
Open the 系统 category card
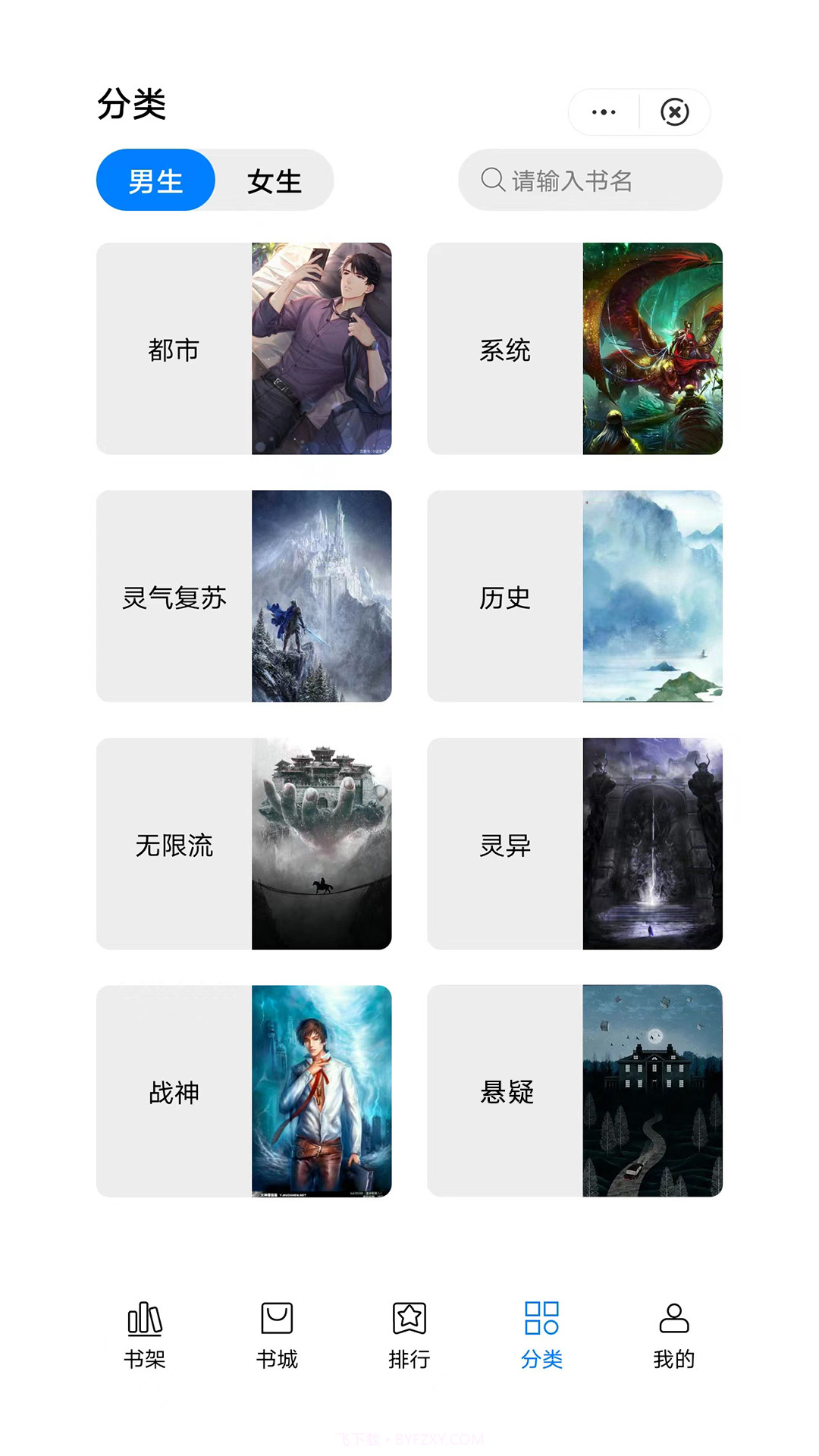[506, 350]
